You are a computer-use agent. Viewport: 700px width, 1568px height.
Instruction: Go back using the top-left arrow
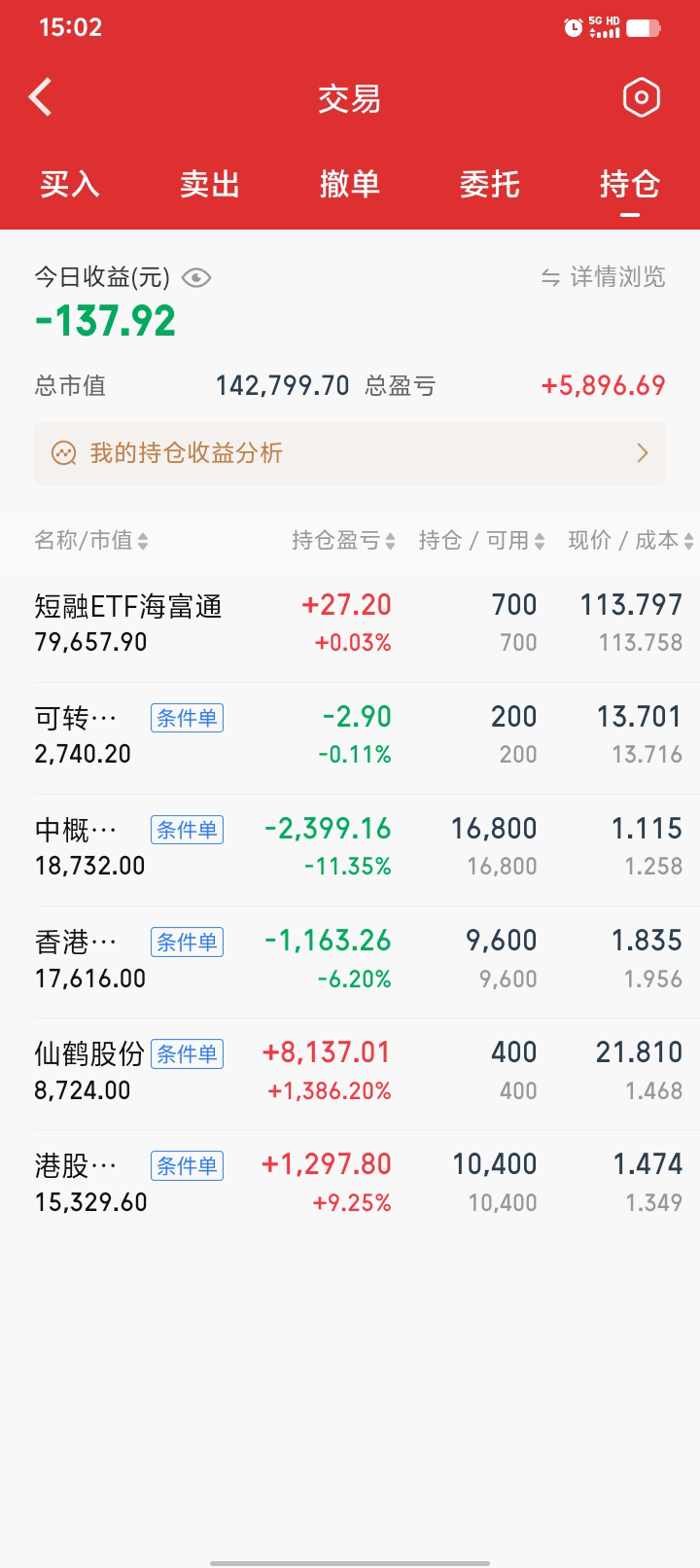41,97
